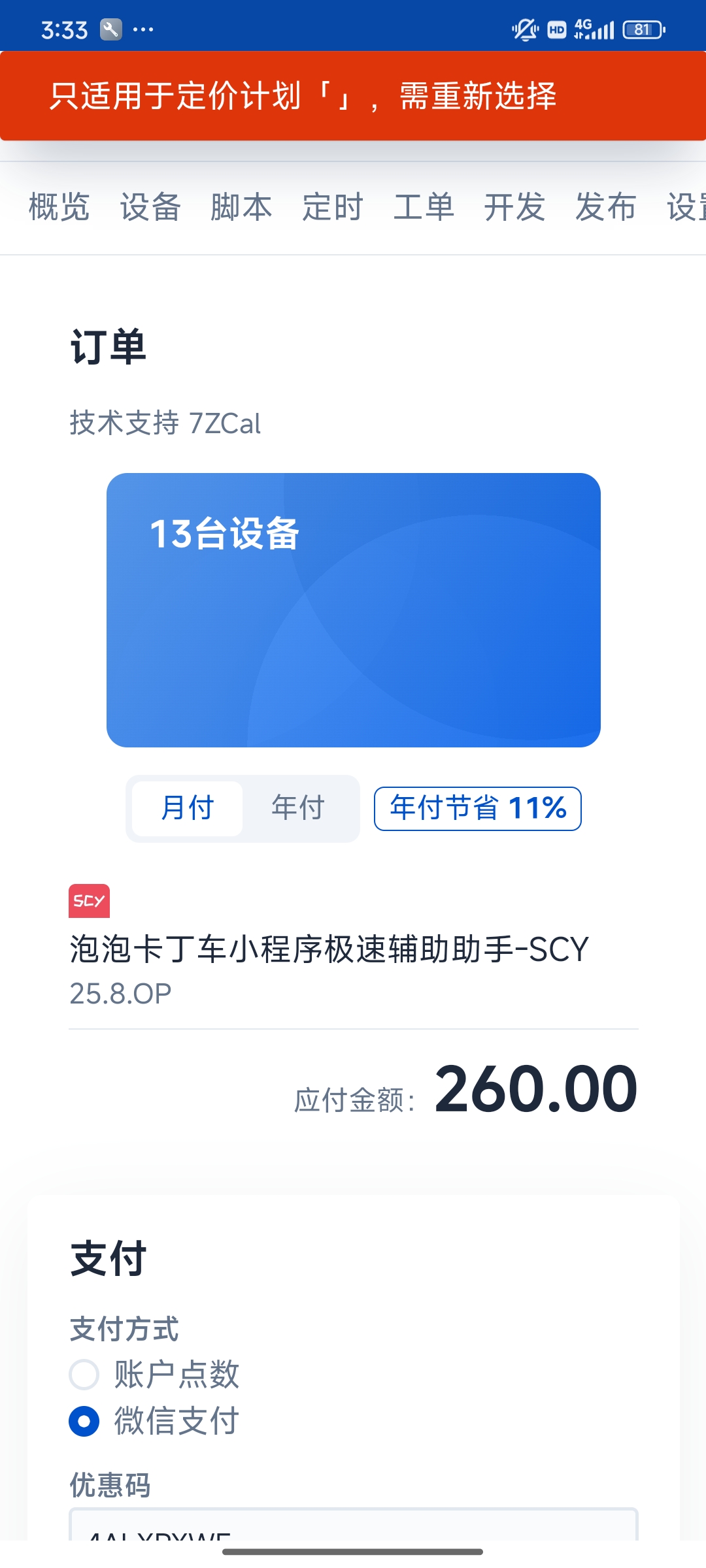Open the 开发 tab

514,208
